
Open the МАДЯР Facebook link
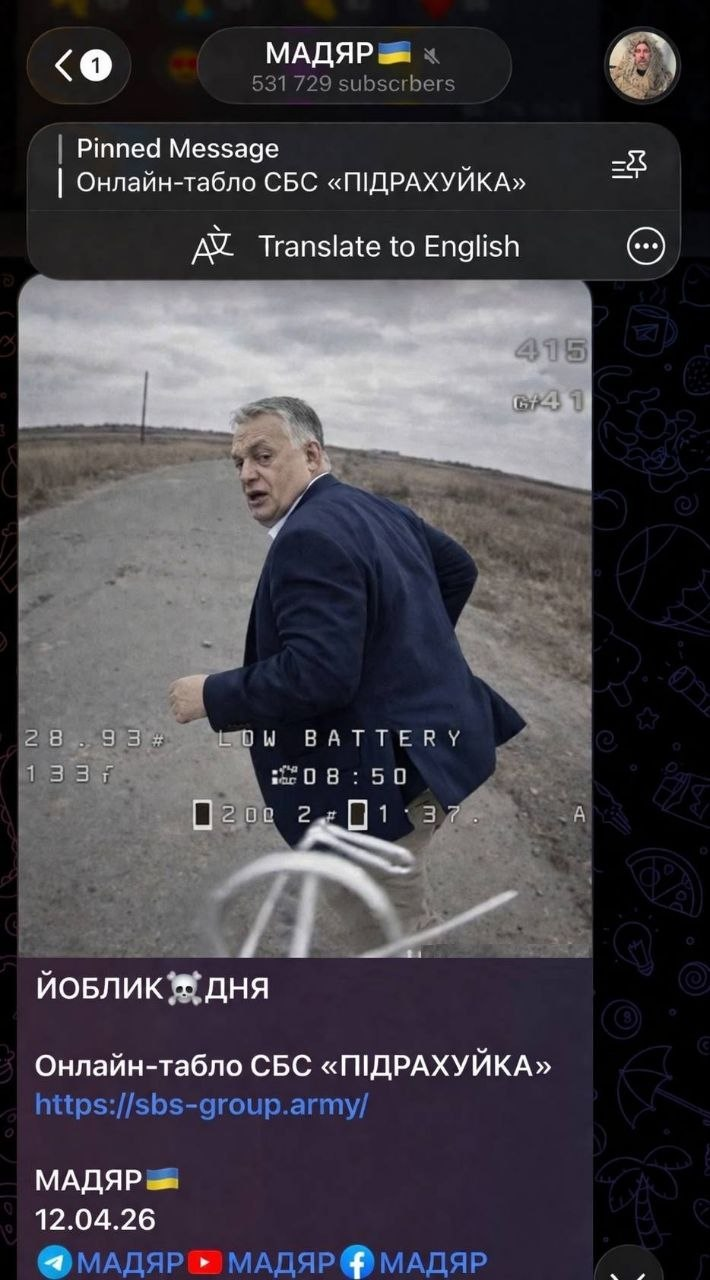point(413,1262)
